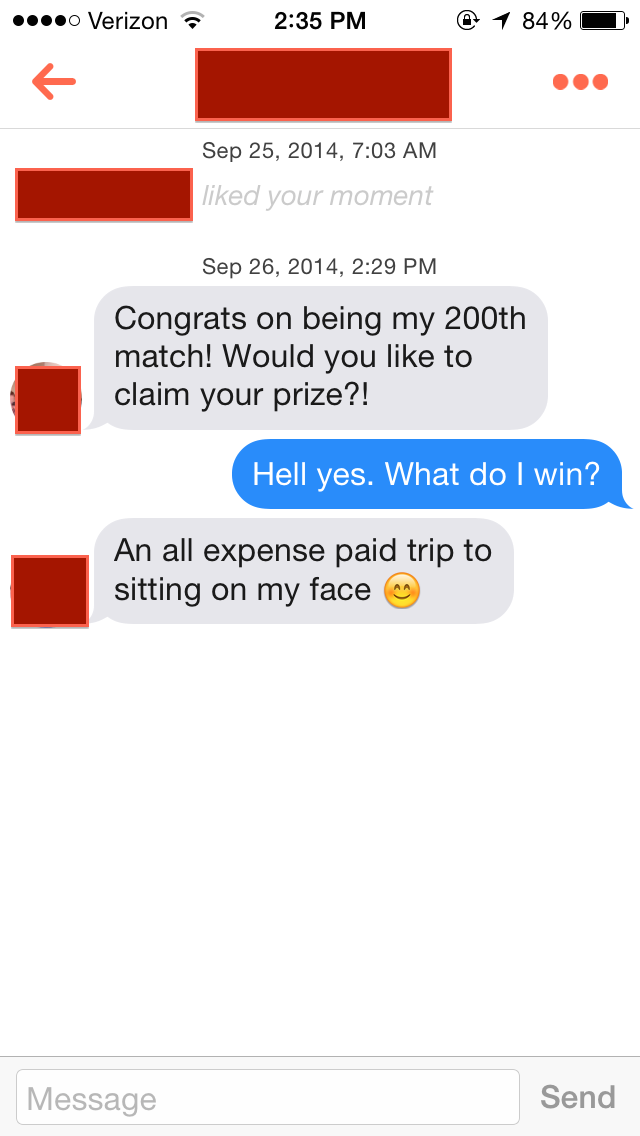Tap the Send button
The image size is (640, 1136).
pyautogui.click(x=578, y=1097)
